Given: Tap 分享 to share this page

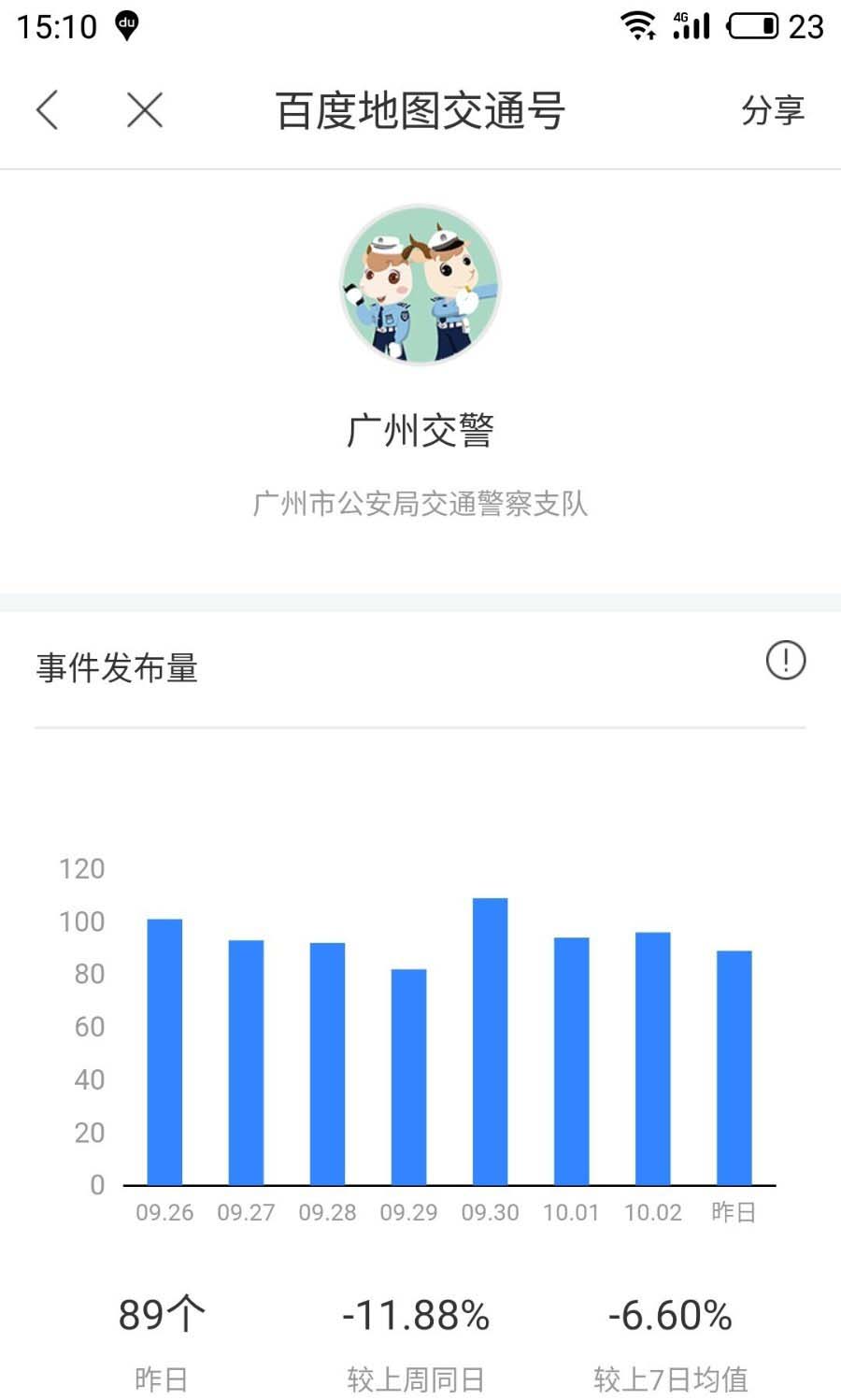Looking at the screenshot, I should click(x=772, y=110).
